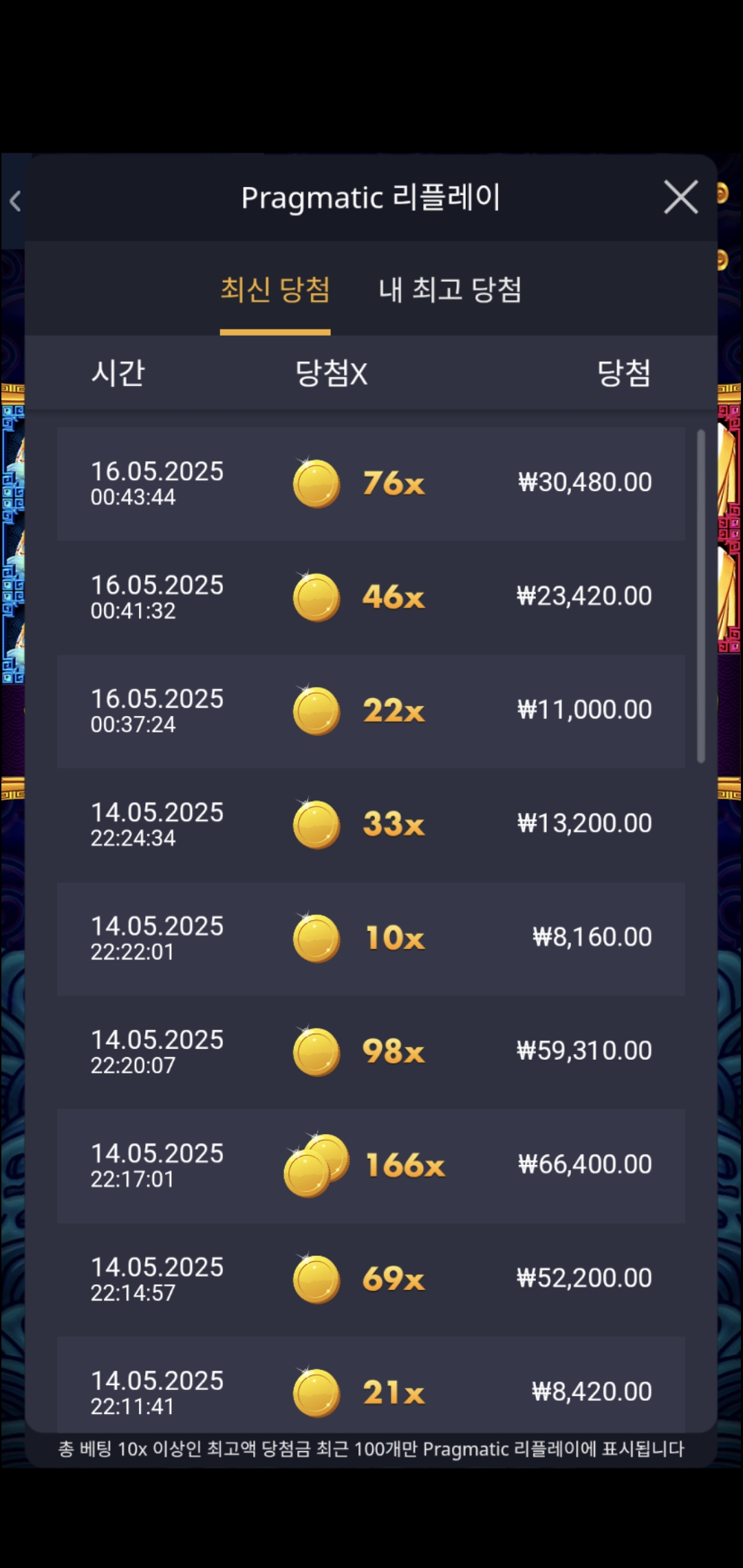Open the 166x replay worth ₩66,400.00
The height and width of the screenshot is (1568, 743).
tap(371, 1165)
